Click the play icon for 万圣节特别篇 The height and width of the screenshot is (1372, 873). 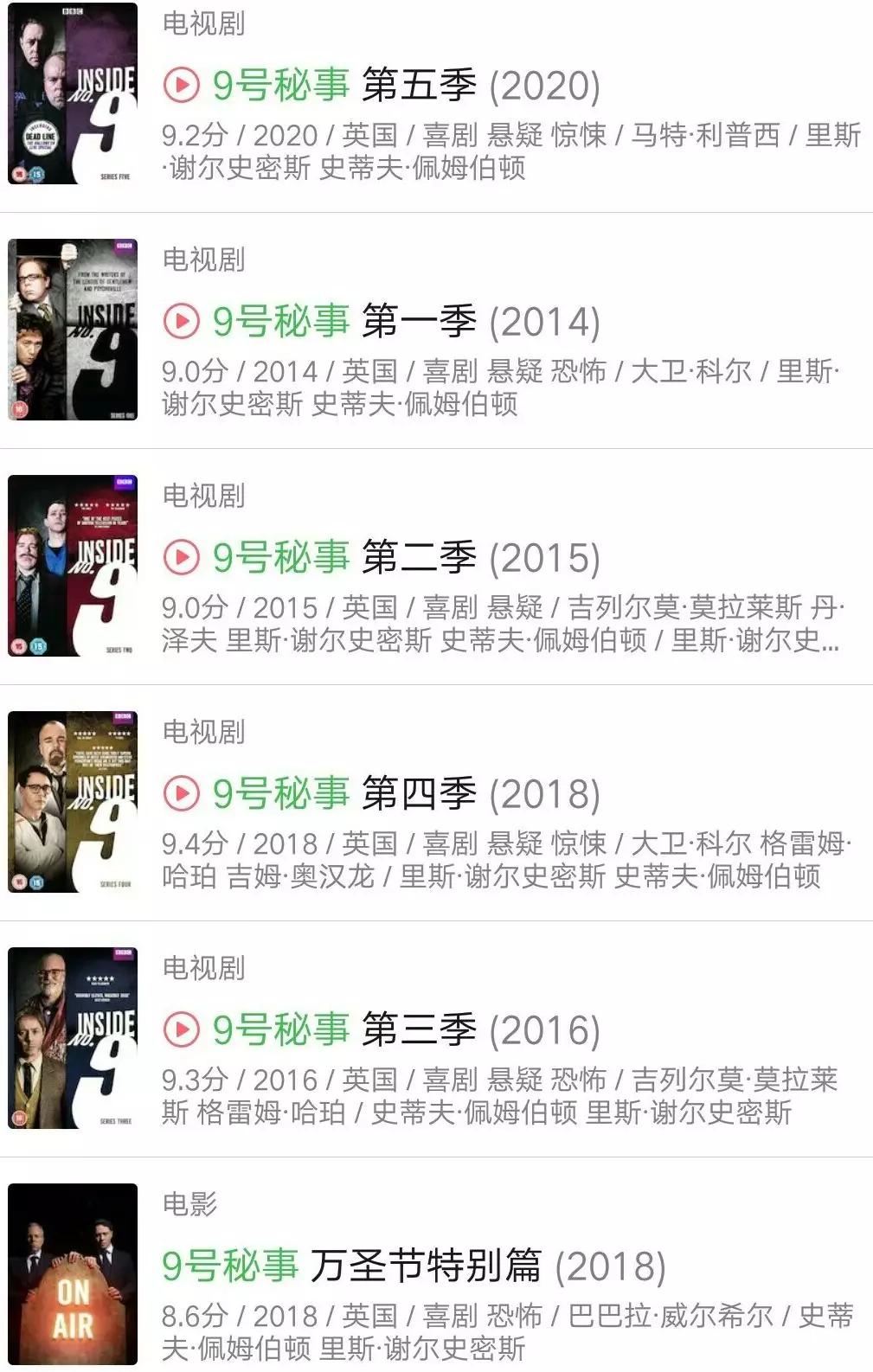[x=181, y=1266]
